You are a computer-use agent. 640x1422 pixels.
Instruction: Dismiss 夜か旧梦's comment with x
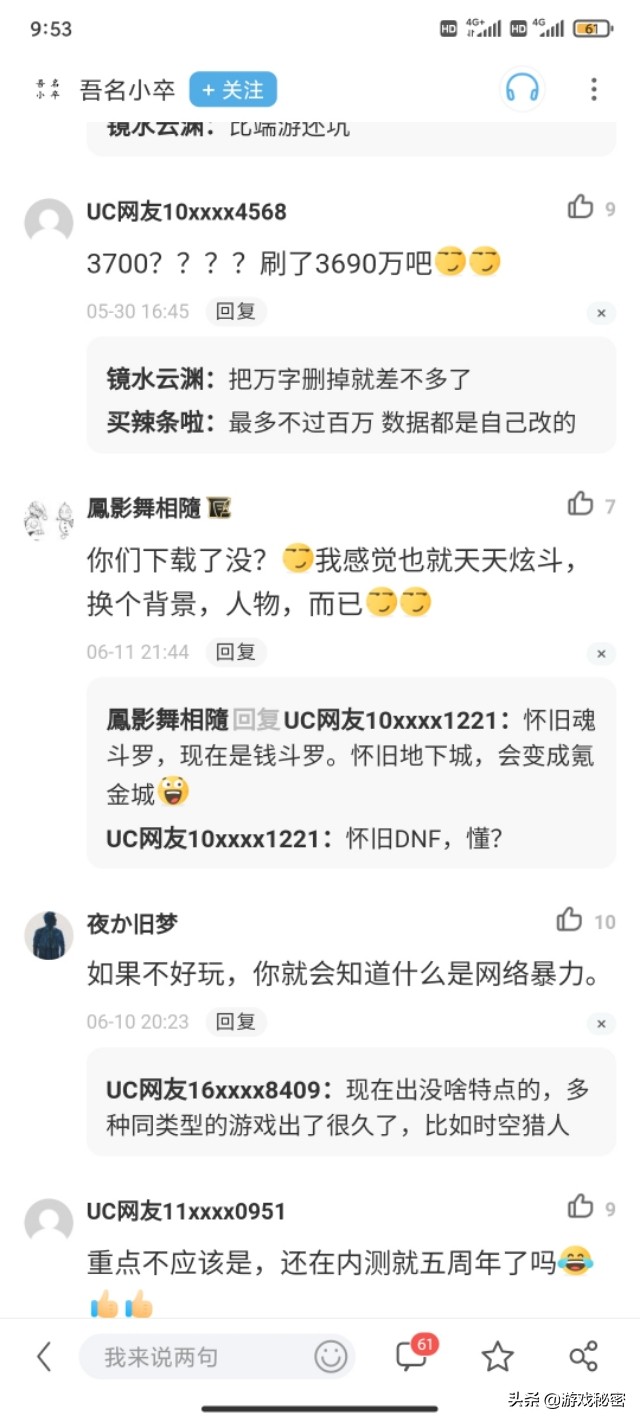point(601,1024)
